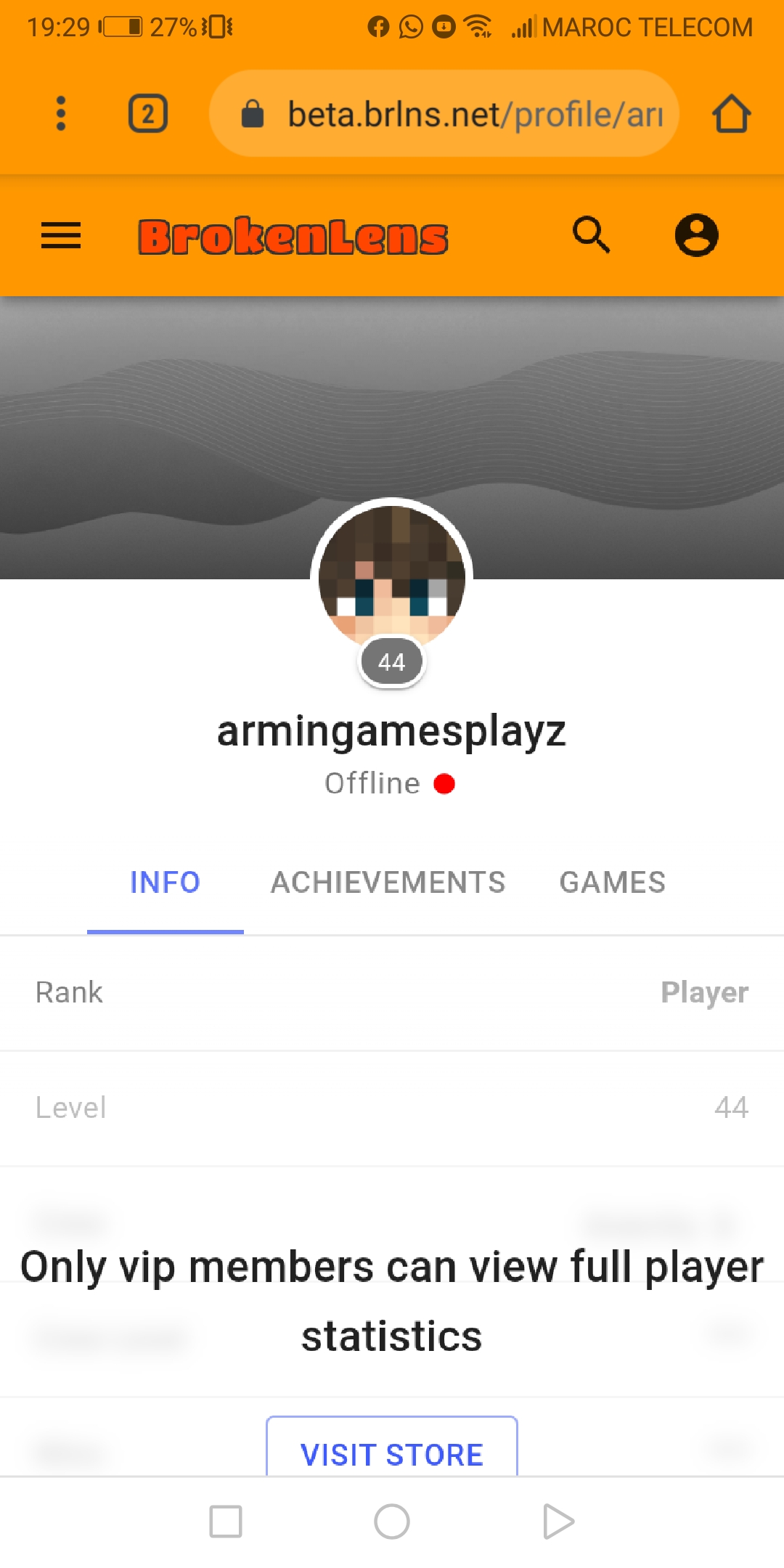
Task: Select the Info tab
Action: [x=166, y=883]
